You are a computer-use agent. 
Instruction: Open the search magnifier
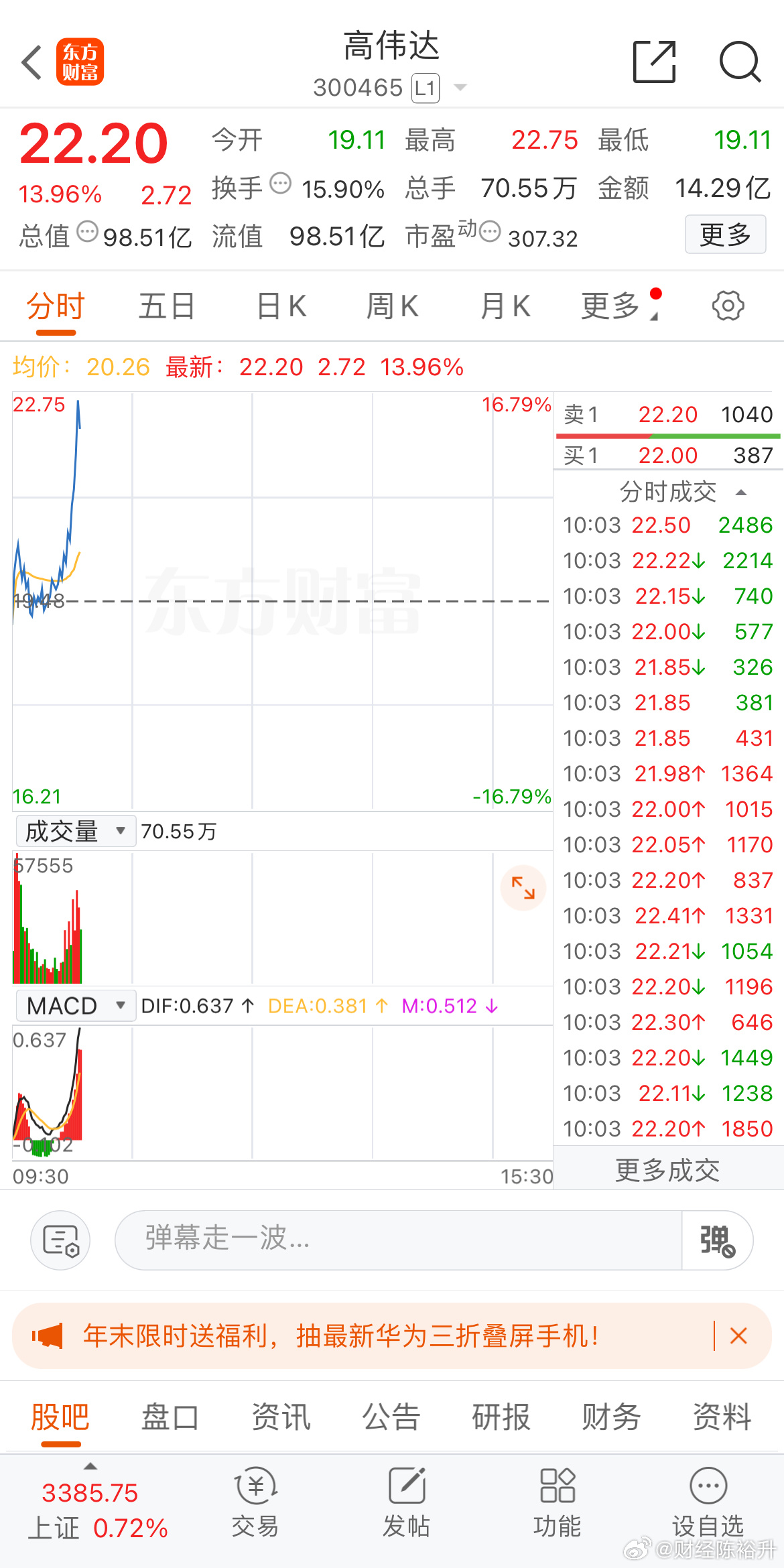point(739,62)
